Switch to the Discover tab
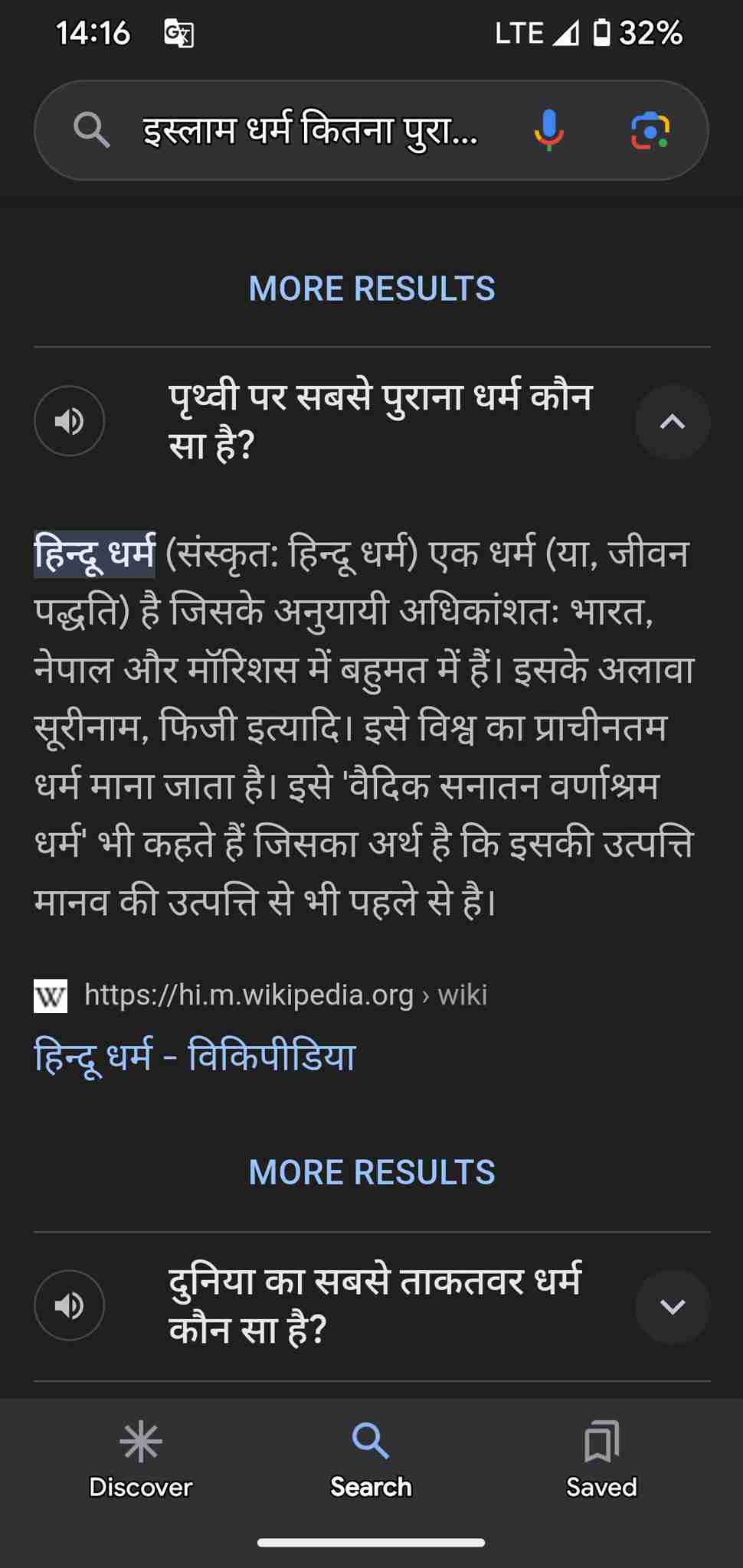743x1568 pixels. click(x=141, y=1460)
